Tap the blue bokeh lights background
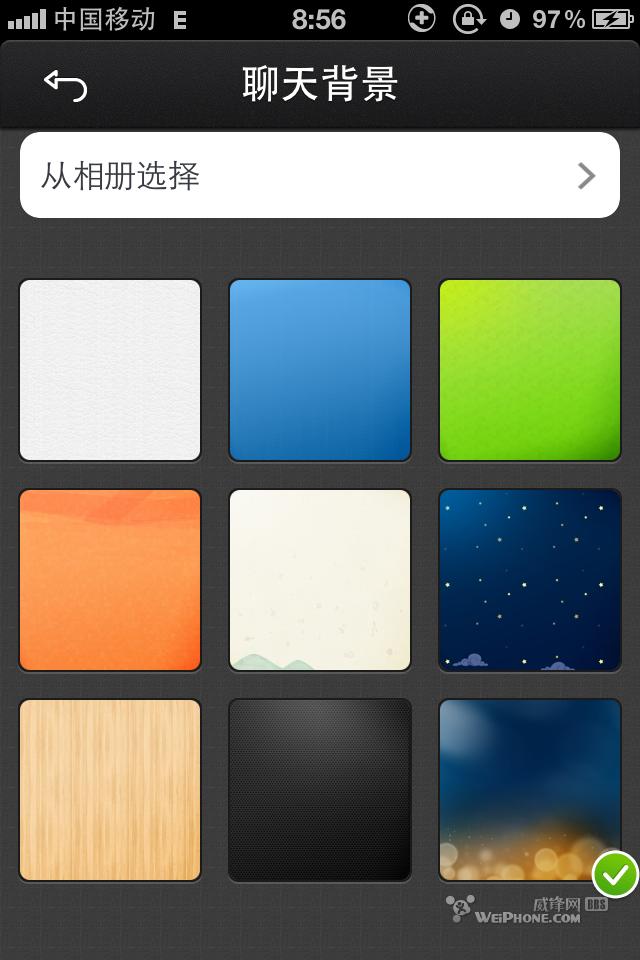Image resolution: width=640 pixels, height=960 pixels. (530, 790)
